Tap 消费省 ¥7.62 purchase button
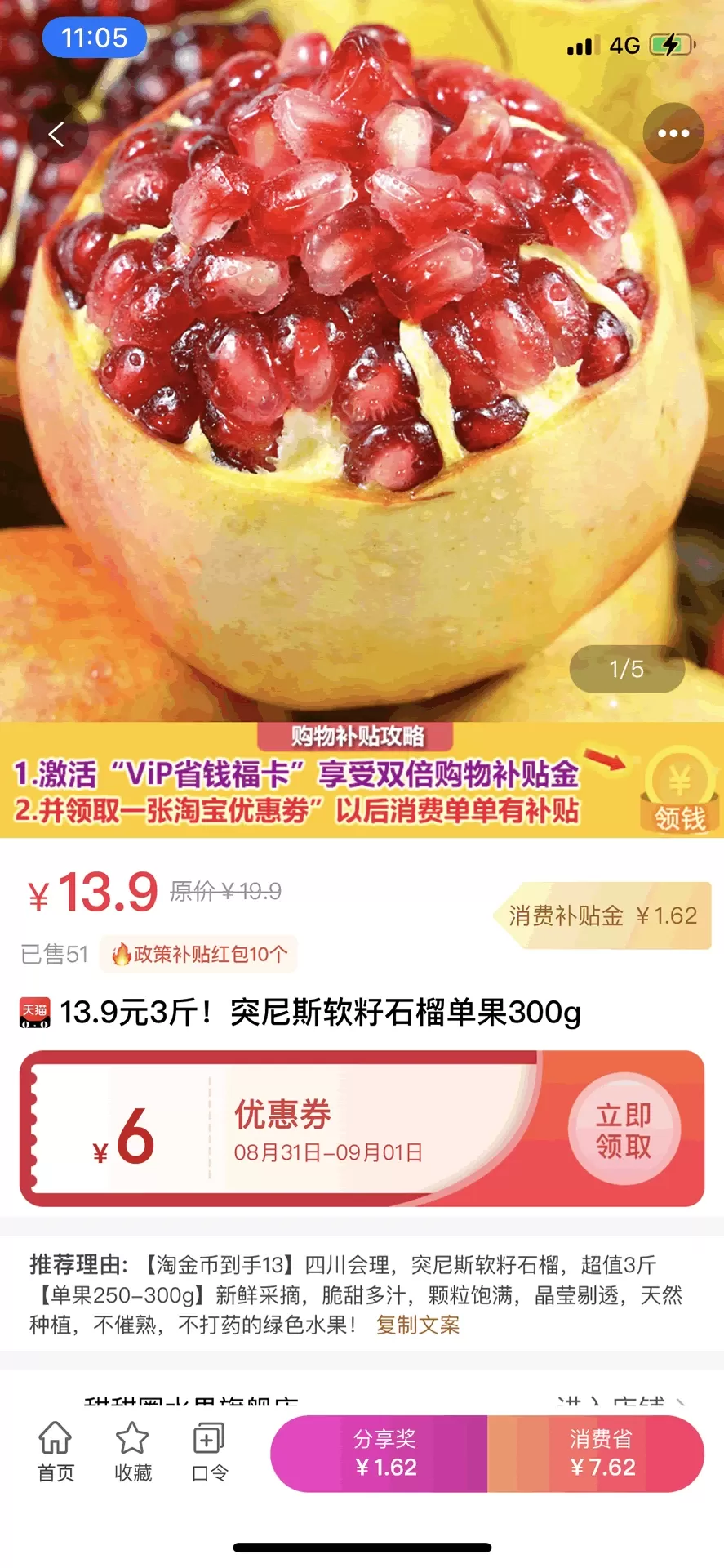The height and width of the screenshot is (1568, 724). 600,1454
